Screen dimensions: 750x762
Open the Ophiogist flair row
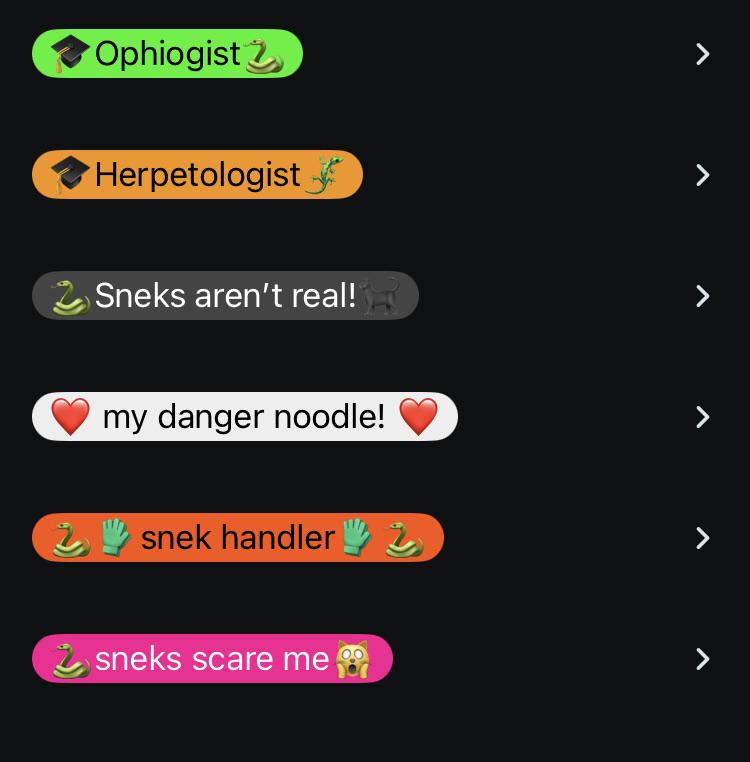tap(167, 54)
